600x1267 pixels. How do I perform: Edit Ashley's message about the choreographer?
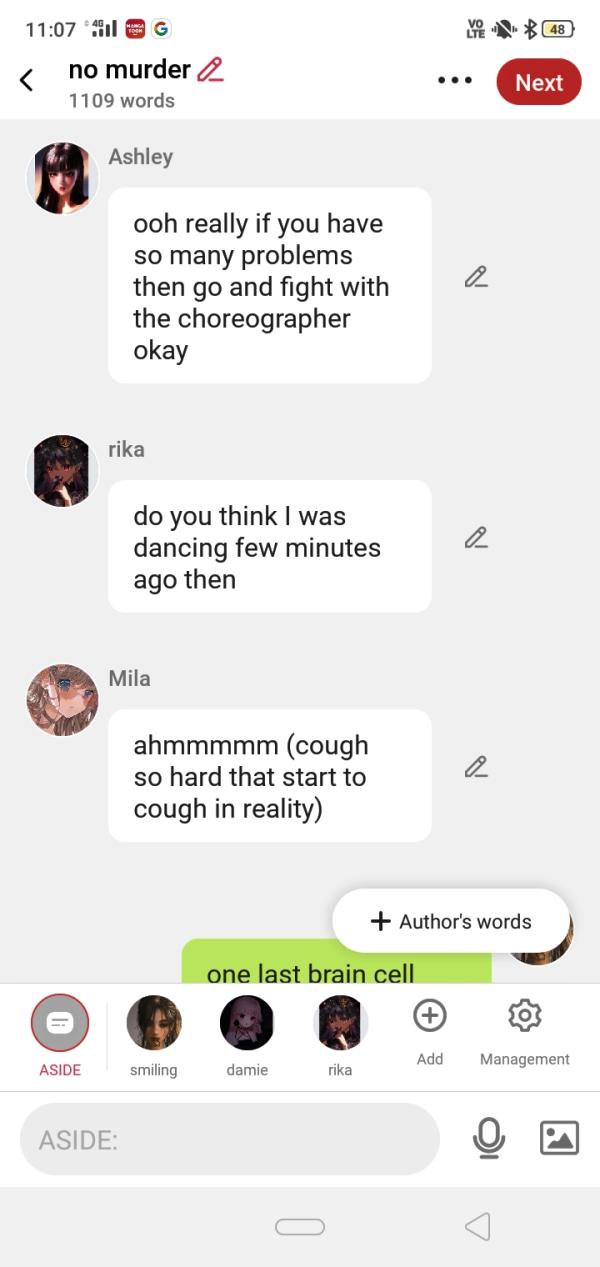point(476,277)
